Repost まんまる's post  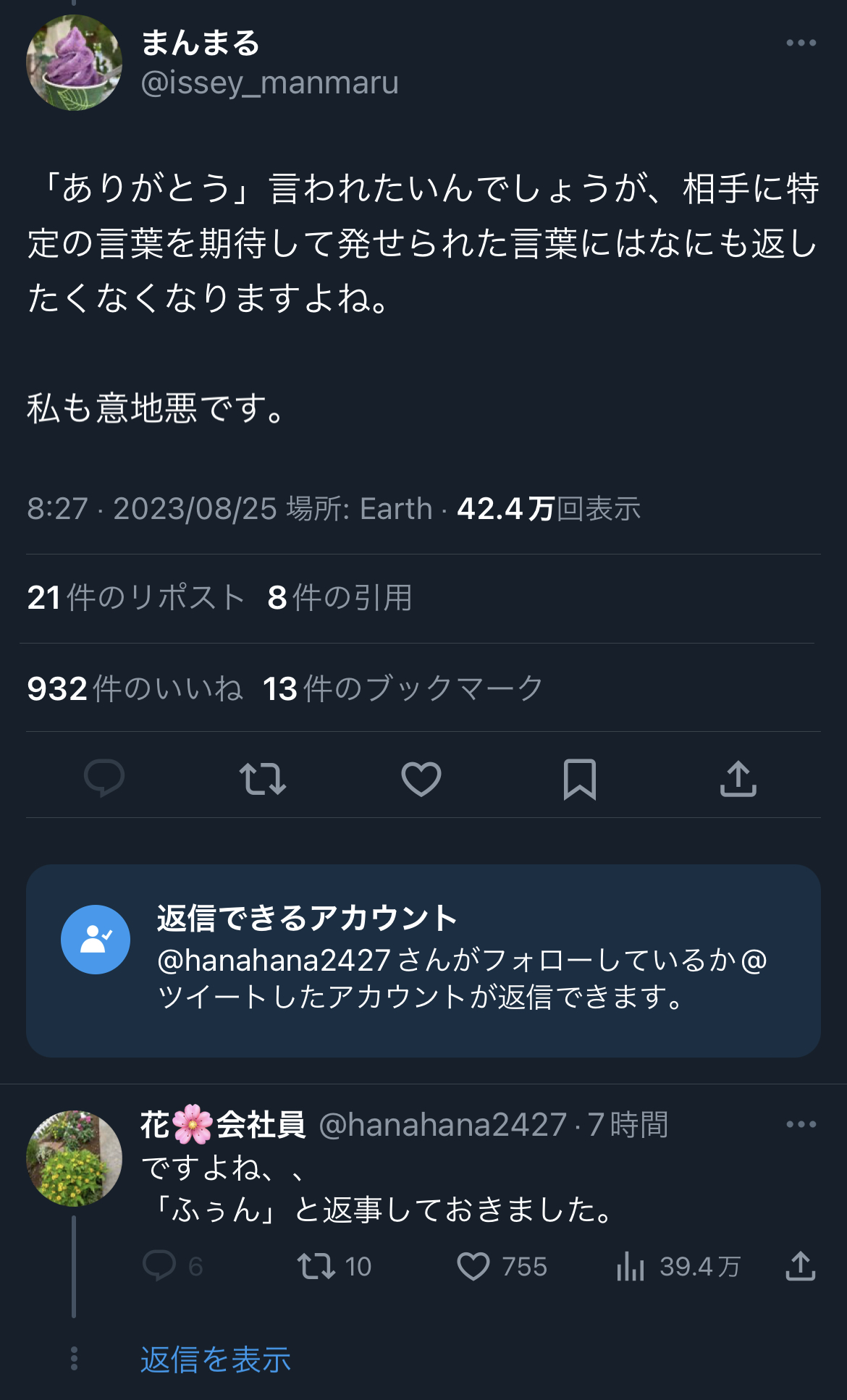263,779
